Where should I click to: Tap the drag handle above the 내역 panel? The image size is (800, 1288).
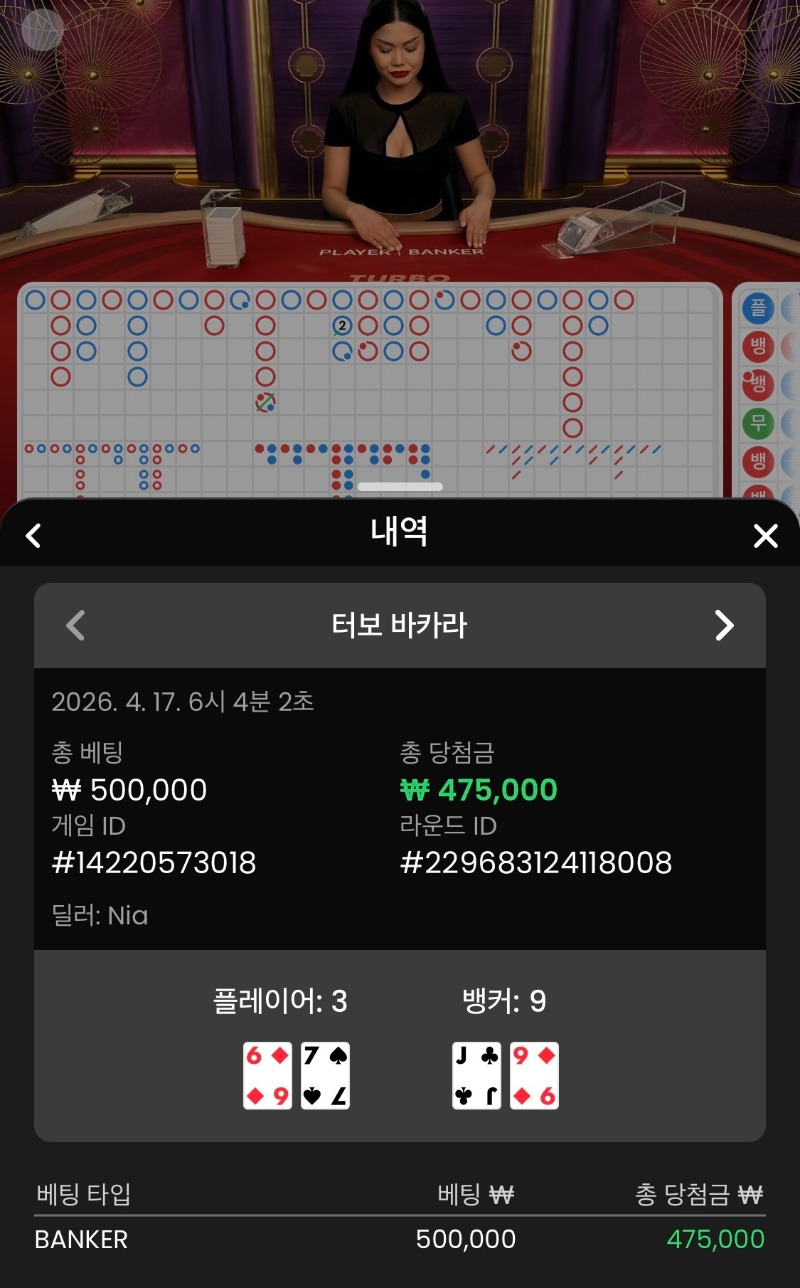coord(400,487)
